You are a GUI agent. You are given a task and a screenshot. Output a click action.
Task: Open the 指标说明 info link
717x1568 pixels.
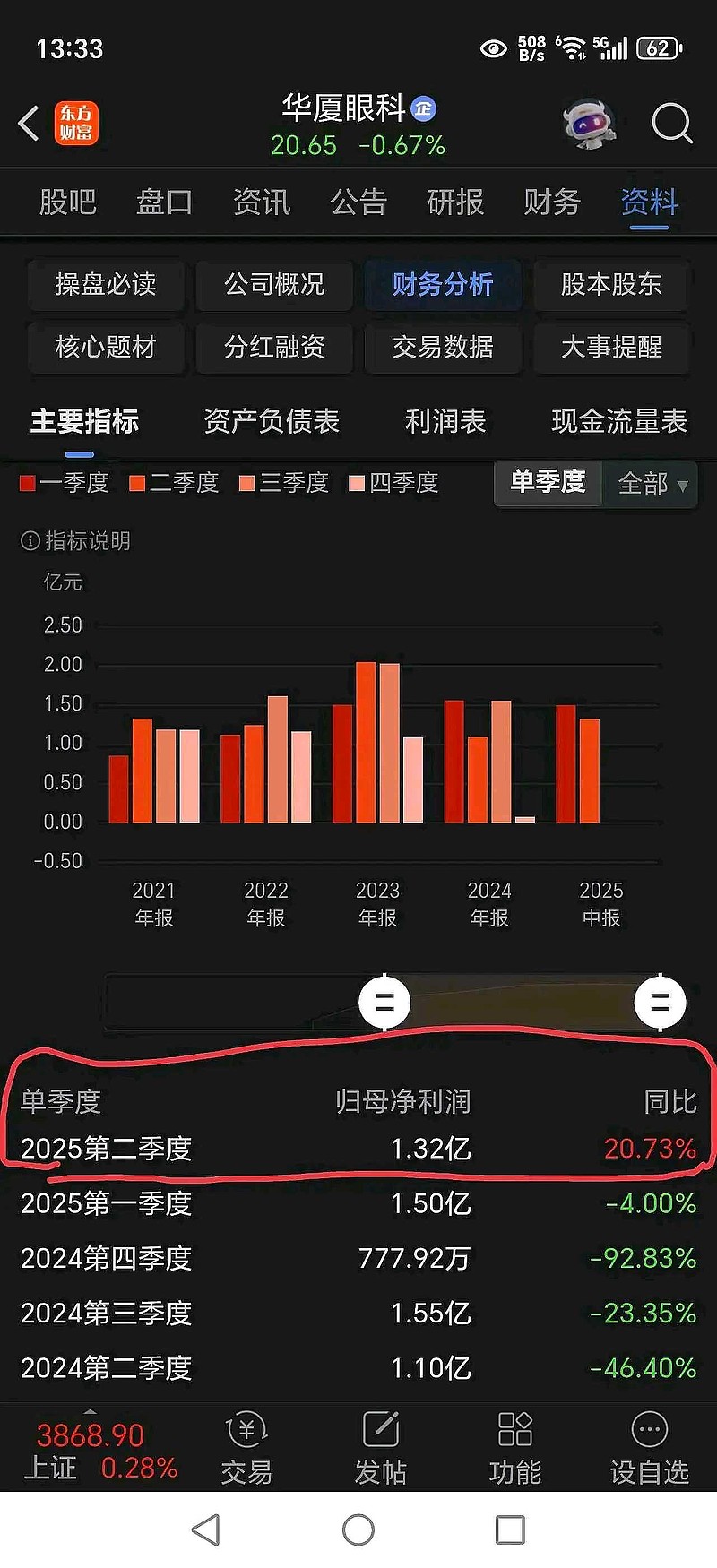[x=76, y=541]
